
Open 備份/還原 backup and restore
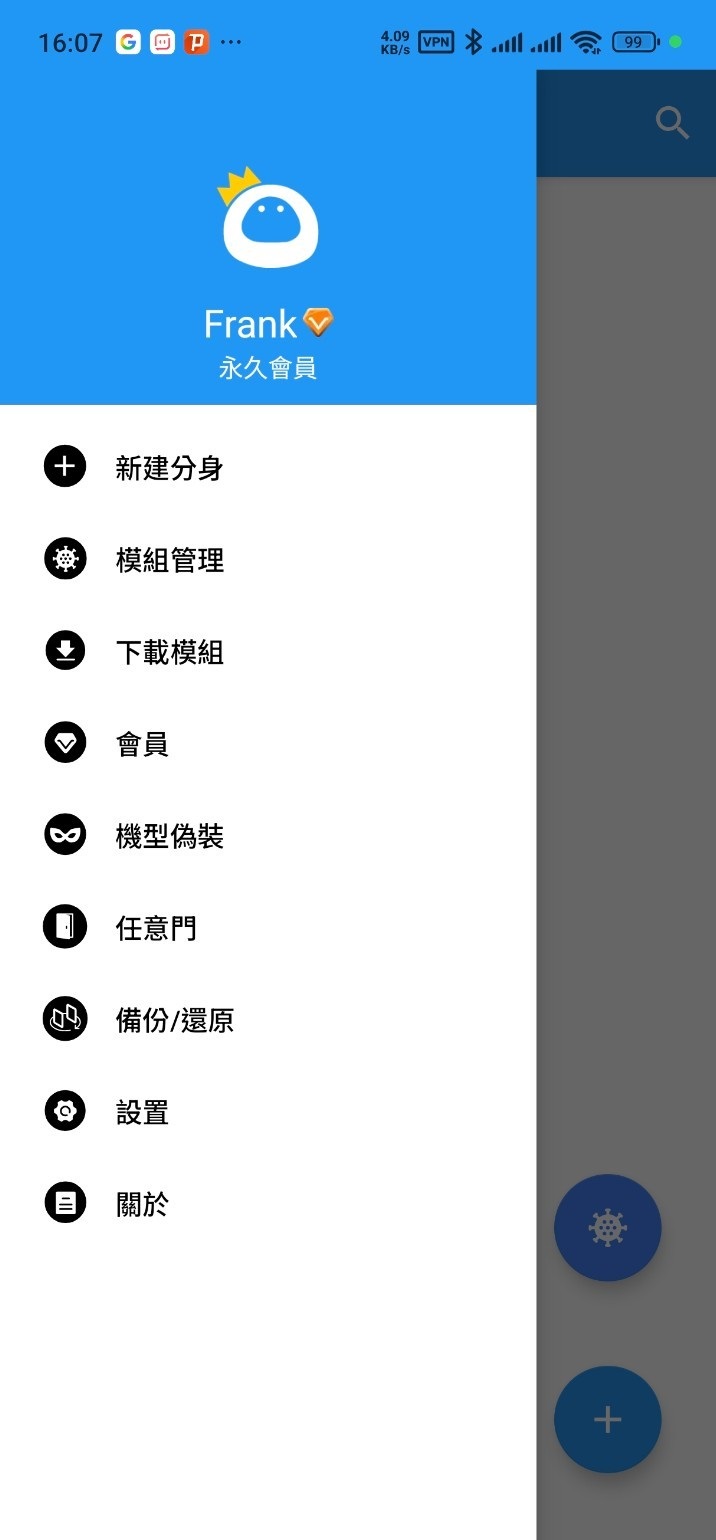tap(174, 1020)
